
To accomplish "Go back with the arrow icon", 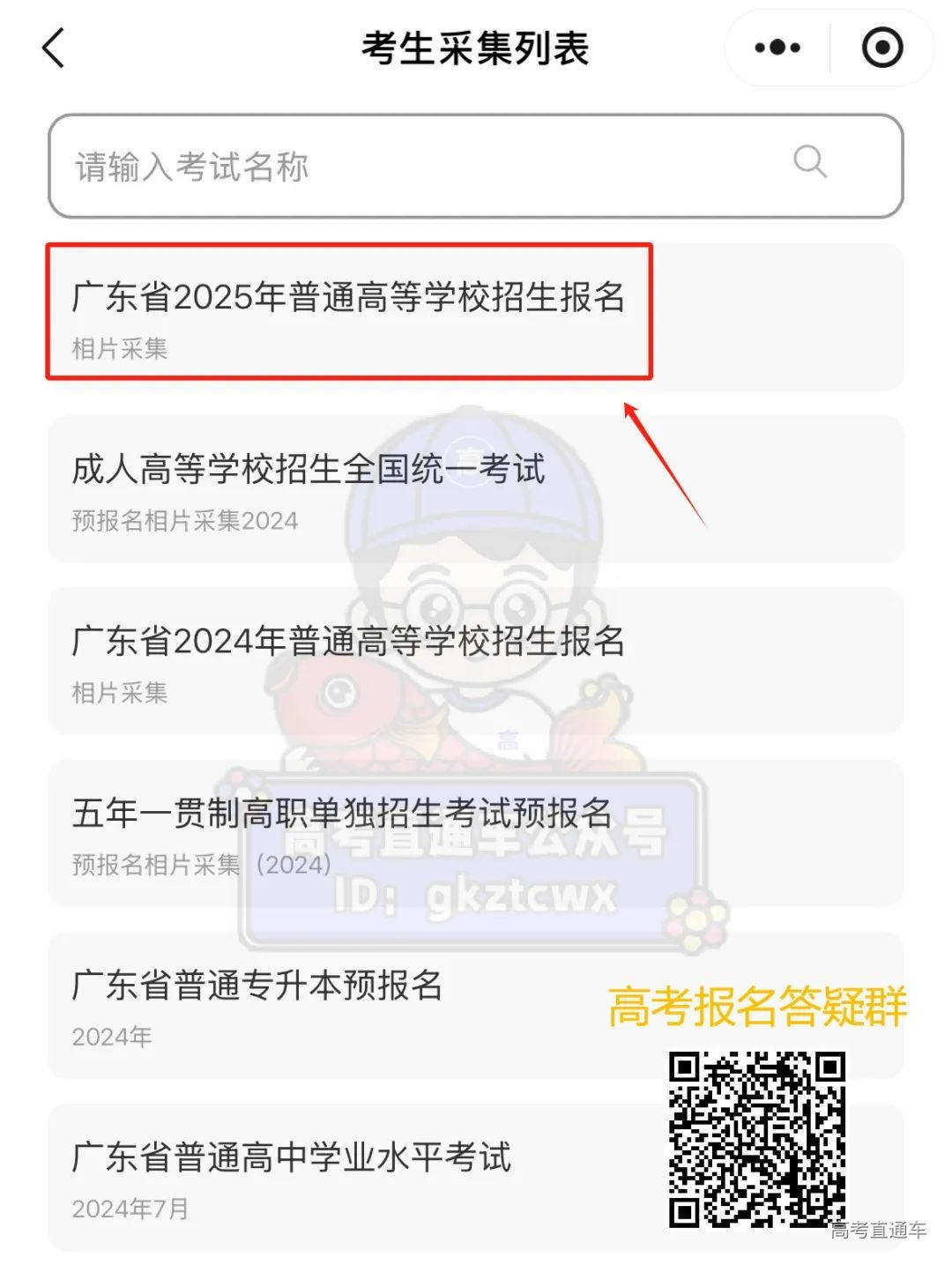I will [x=55, y=48].
